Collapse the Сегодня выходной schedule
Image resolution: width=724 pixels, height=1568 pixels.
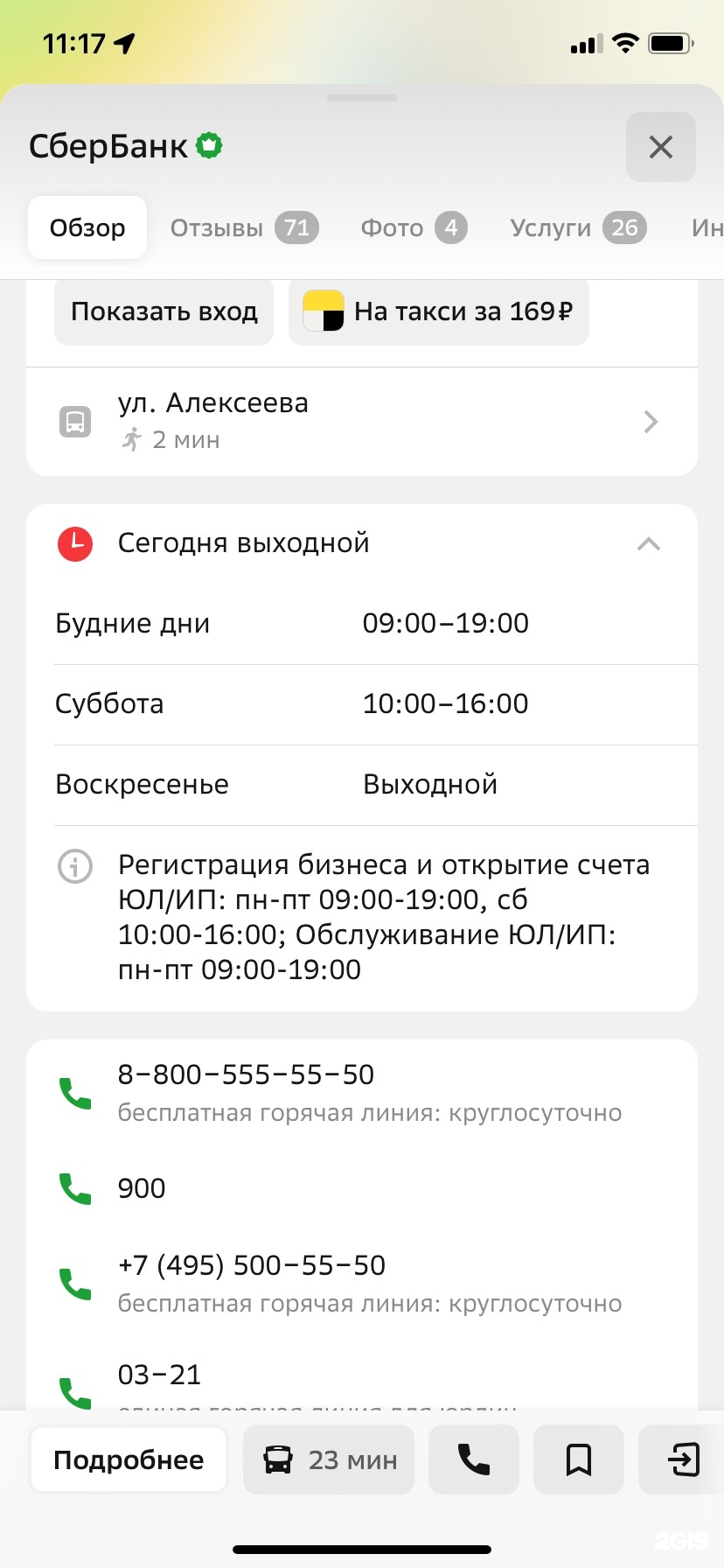tap(648, 544)
